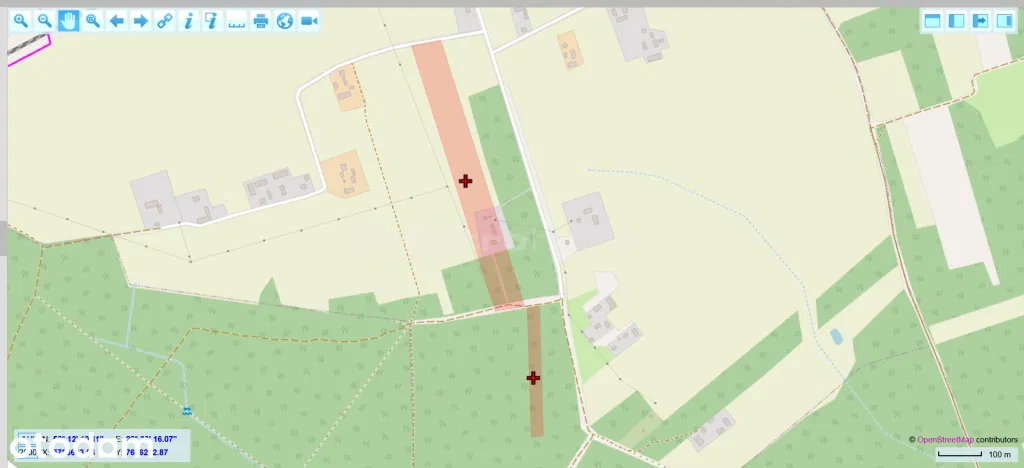Select the info by area tool
The width and height of the screenshot is (1024, 468).
[x=212, y=21]
